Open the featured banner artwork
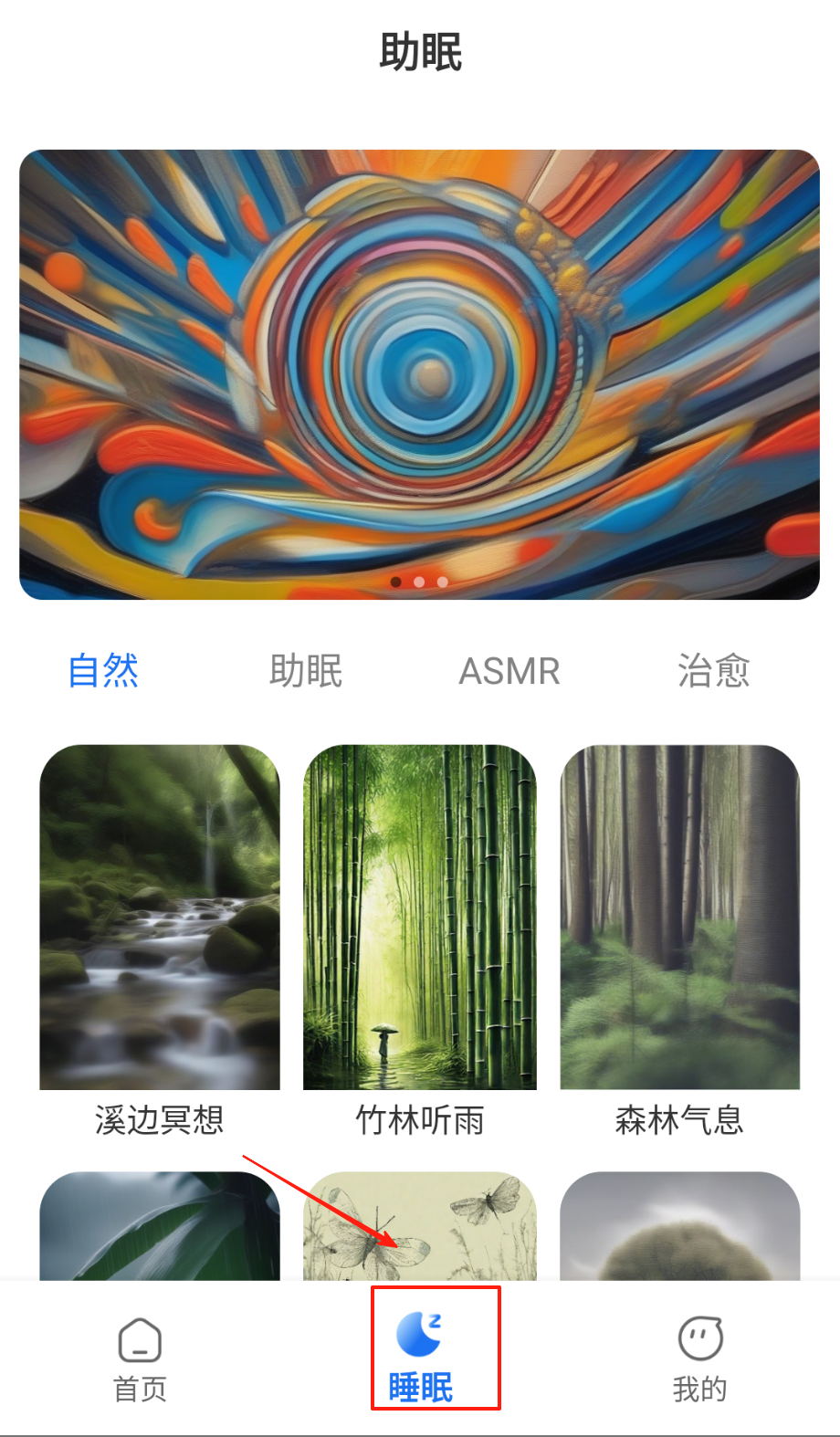This screenshot has height=1437, width=840. click(x=419, y=374)
